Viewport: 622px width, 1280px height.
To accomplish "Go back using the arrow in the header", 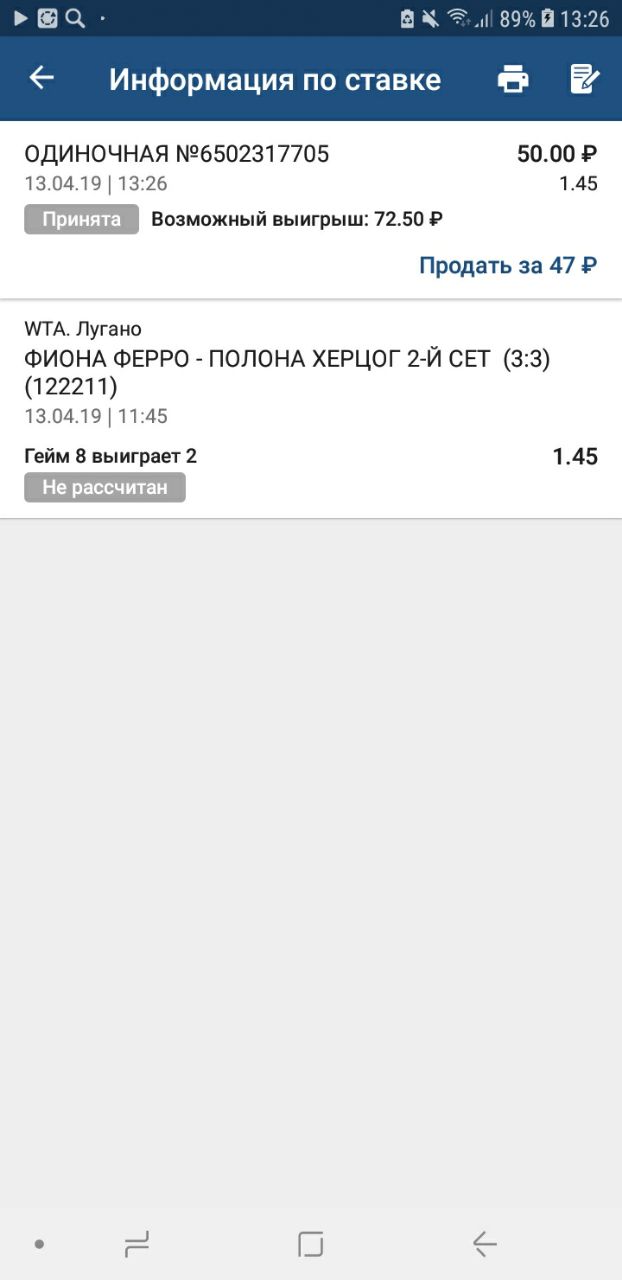I will (x=41, y=78).
